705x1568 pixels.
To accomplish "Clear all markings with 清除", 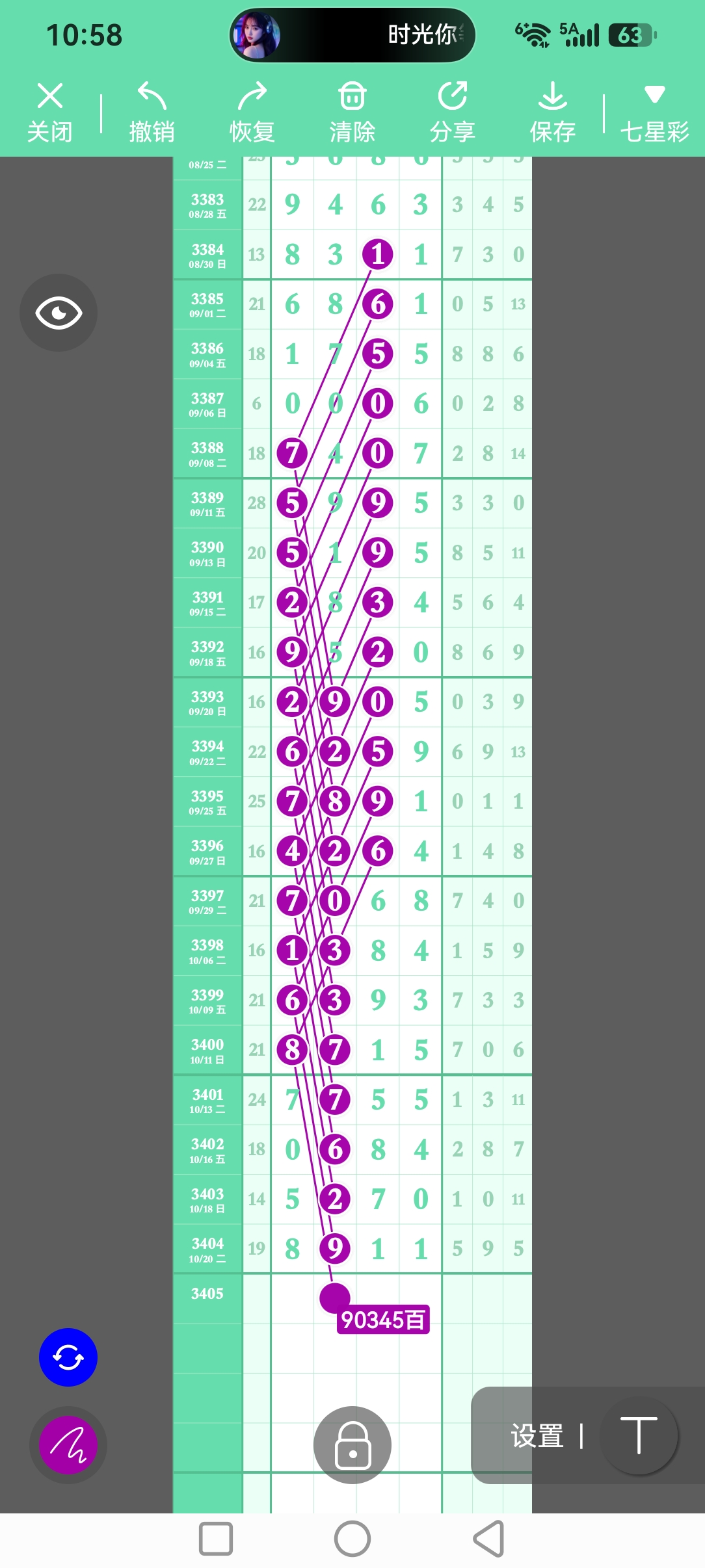I will [x=352, y=112].
